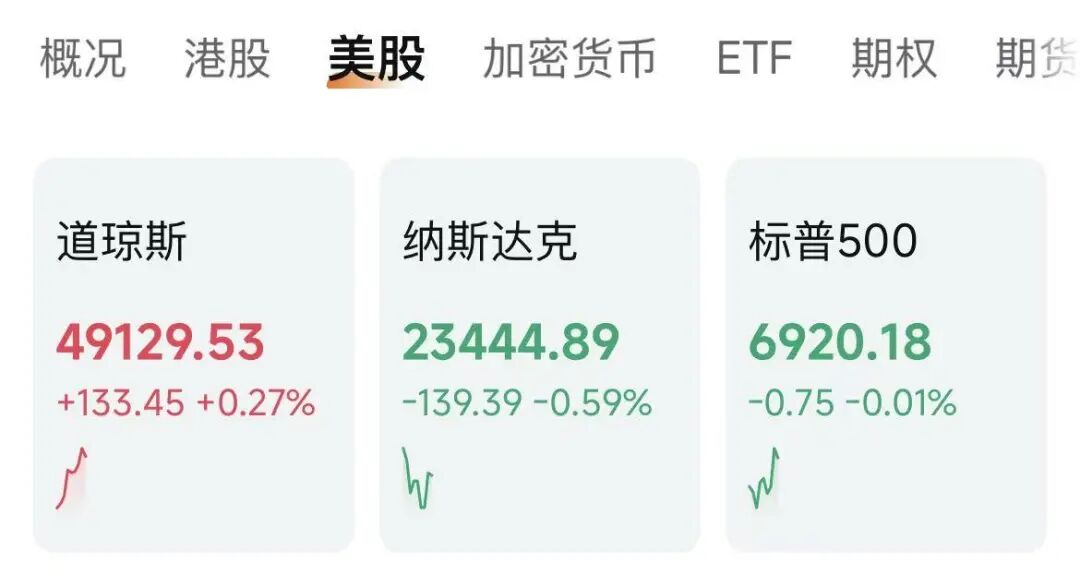This screenshot has width=1080, height=587.
Task: Open the 加密货币 tab
Action: tap(569, 58)
